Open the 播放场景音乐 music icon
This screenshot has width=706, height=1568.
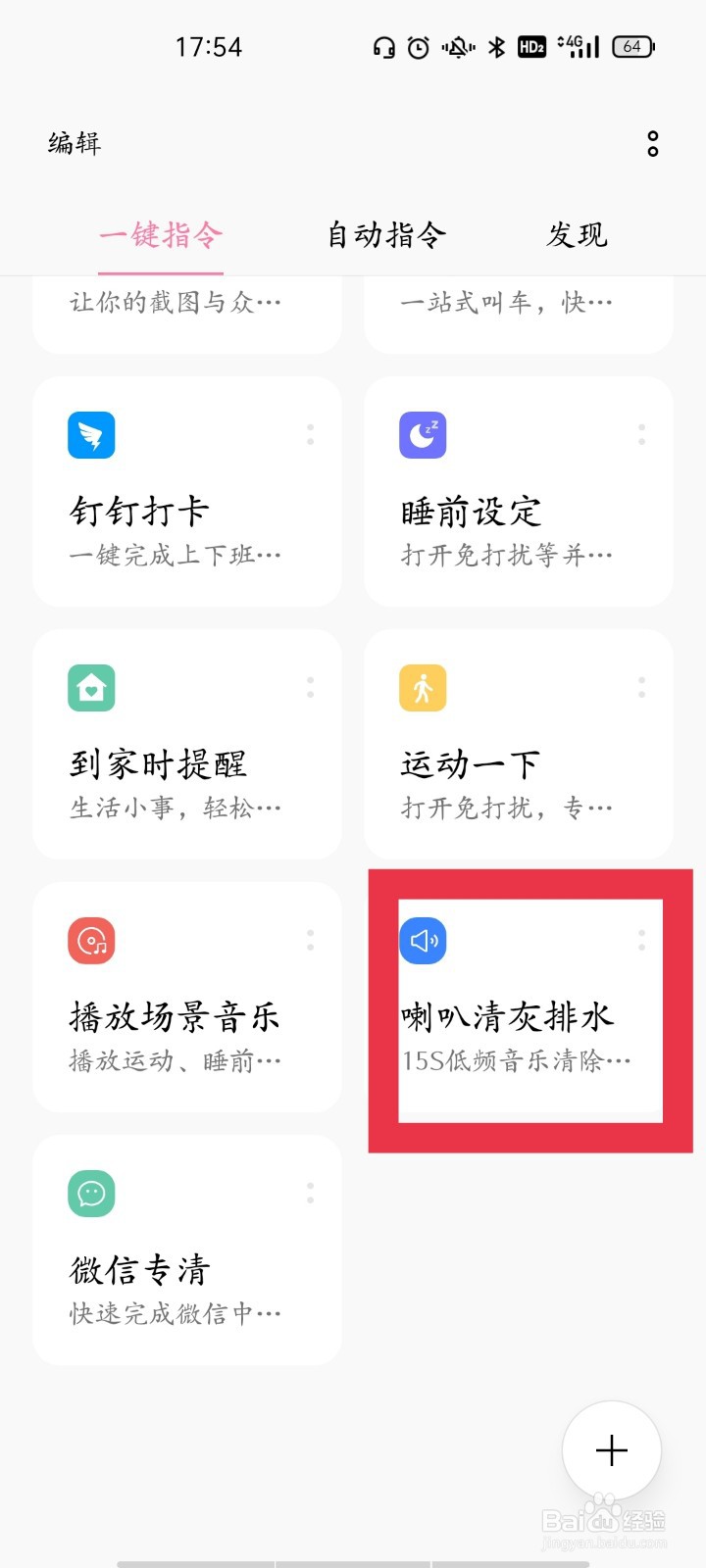click(x=90, y=940)
